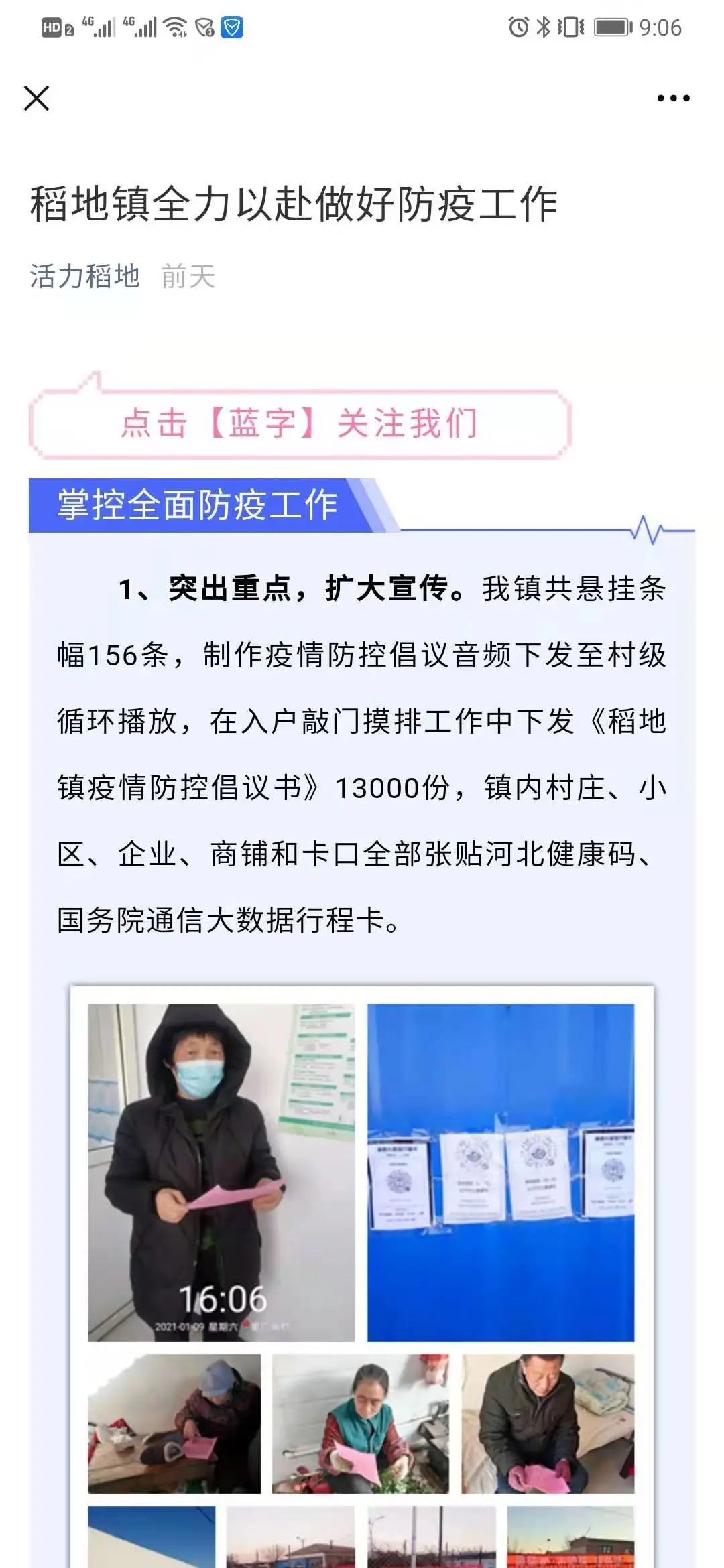This screenshot has height=1568, width=724.
Task: Open the 活力稻地 account link
Action: tap(84, 276)
